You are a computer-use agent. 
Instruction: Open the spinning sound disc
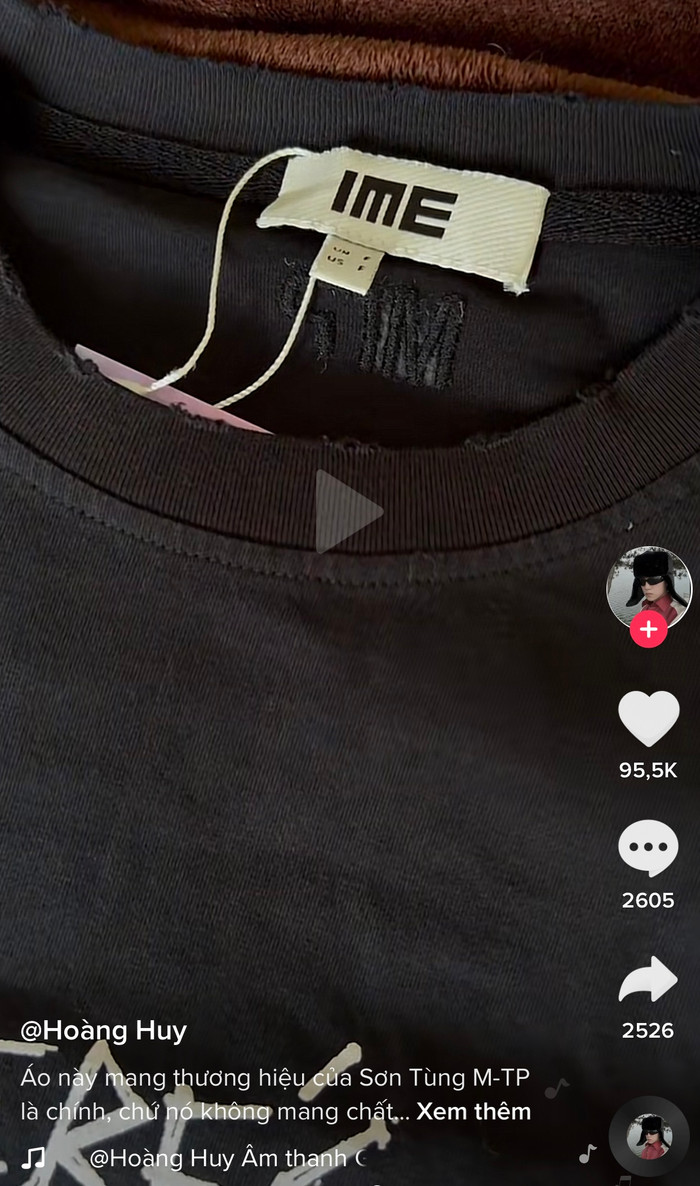tap(649, 1136)
